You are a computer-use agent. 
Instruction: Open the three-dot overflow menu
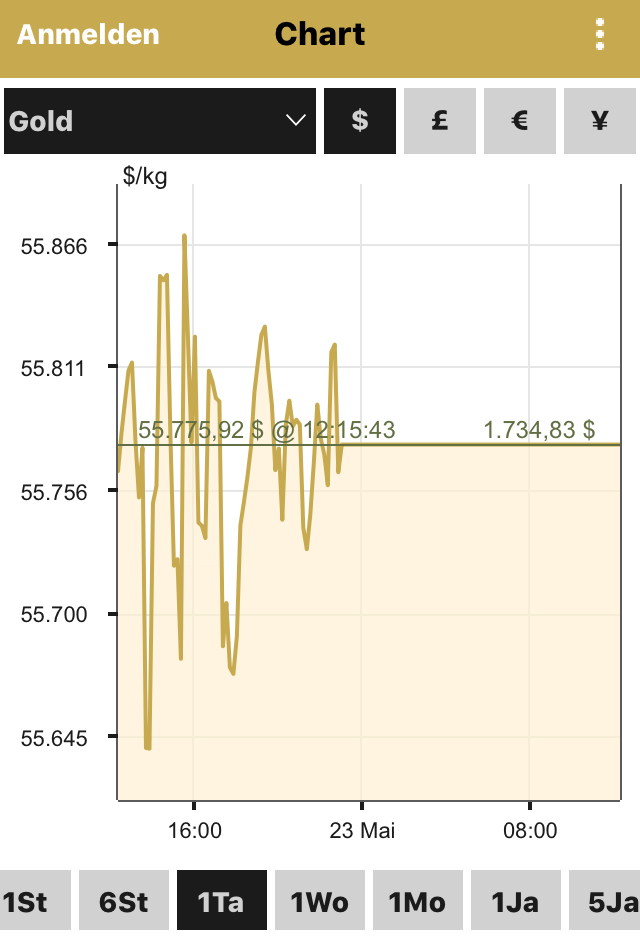600,34
